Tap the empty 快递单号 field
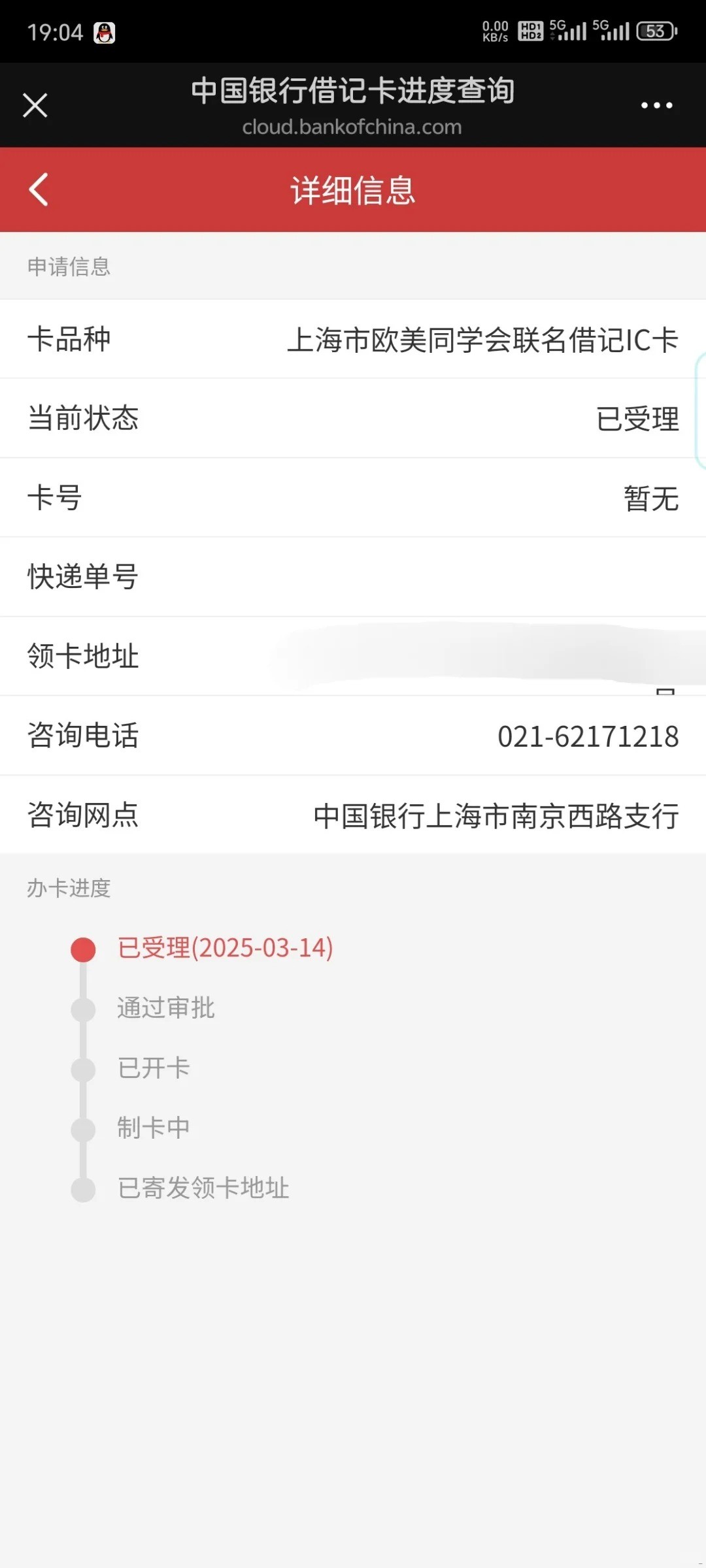 click(x=353, y=576)
